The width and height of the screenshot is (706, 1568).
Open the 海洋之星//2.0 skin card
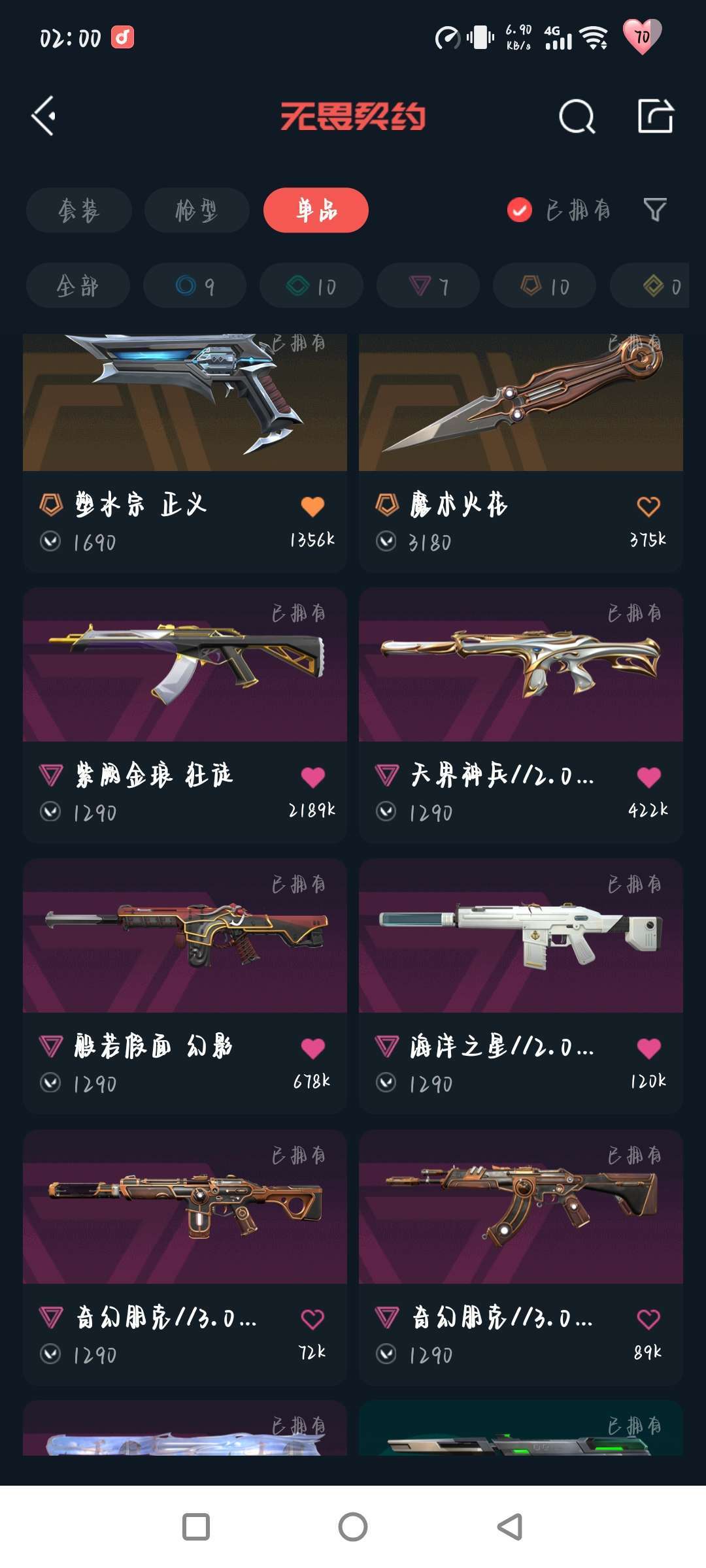coord(521,986)
